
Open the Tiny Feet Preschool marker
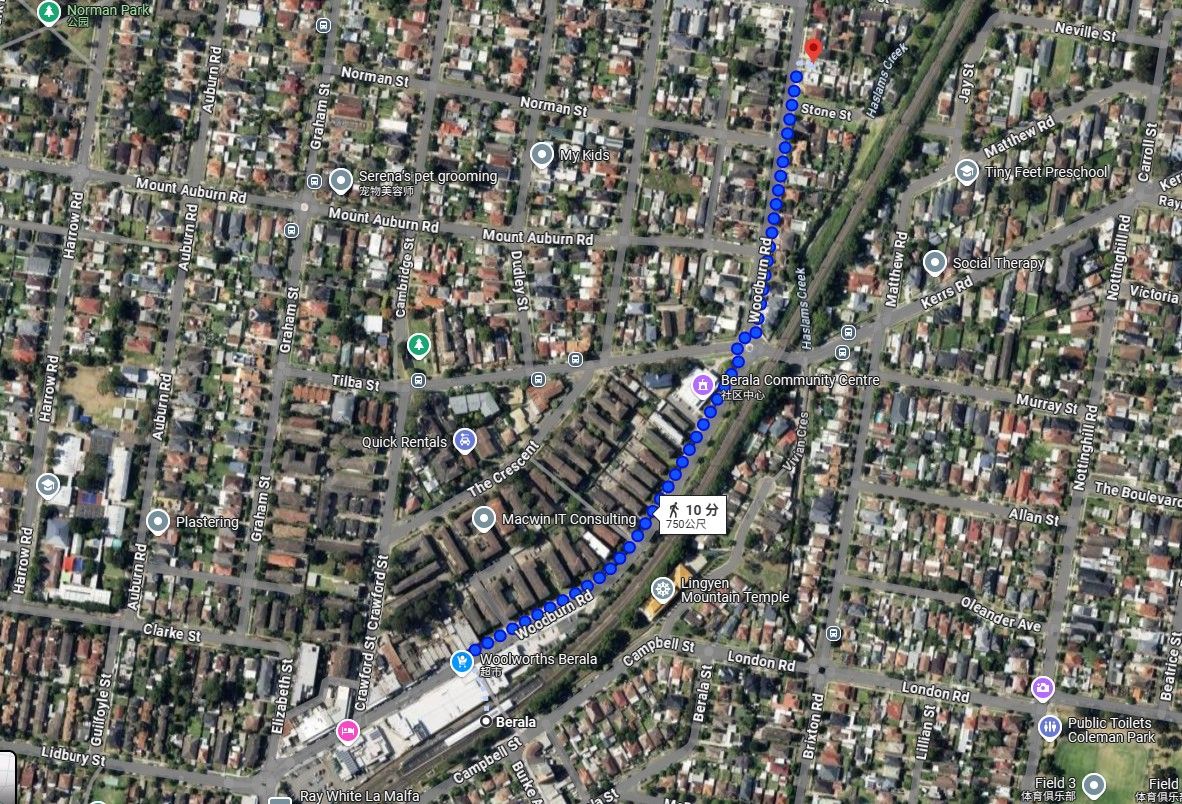[x=966, y=172]
